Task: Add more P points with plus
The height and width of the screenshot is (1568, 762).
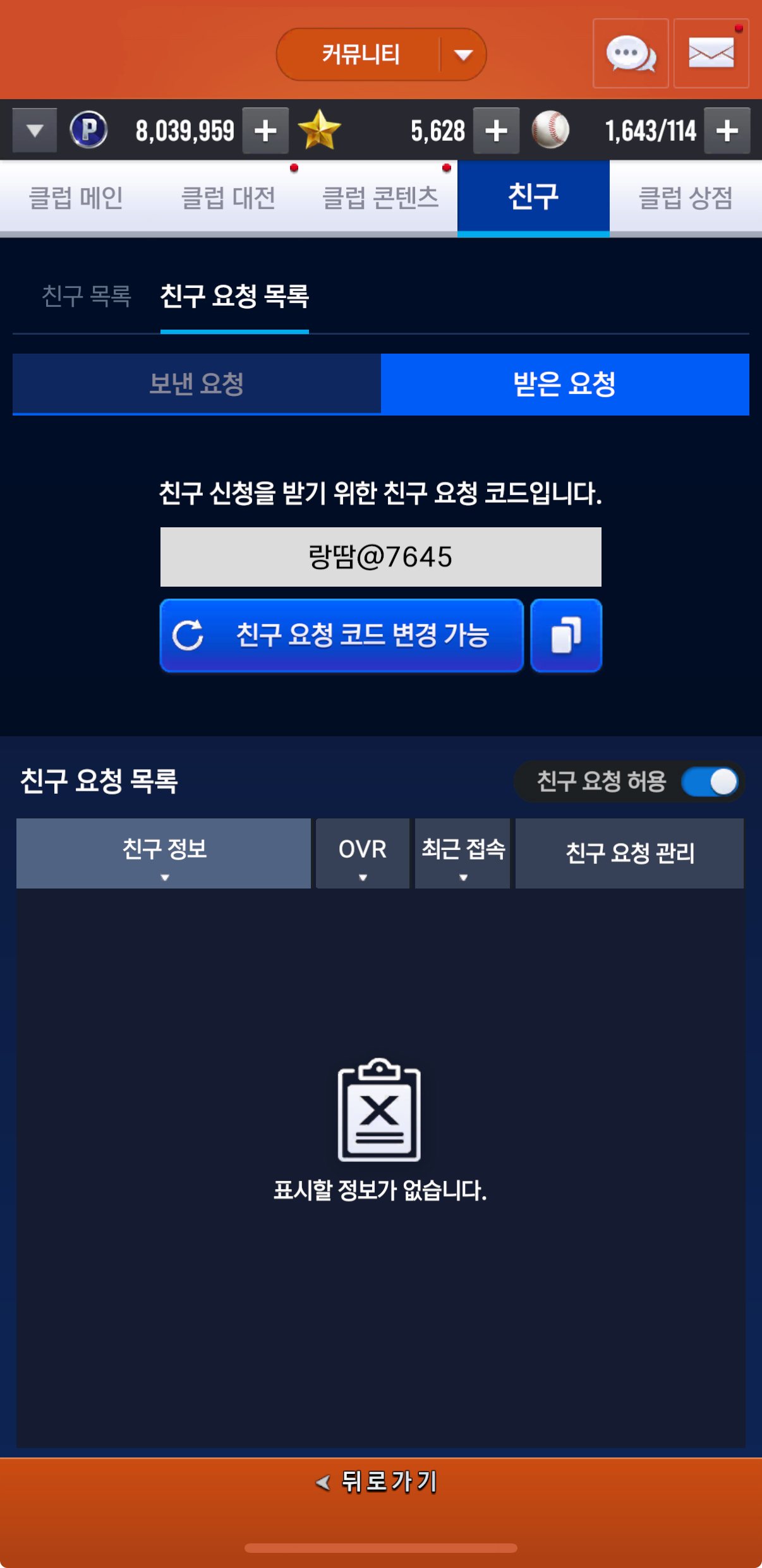Action: point(266,131)
